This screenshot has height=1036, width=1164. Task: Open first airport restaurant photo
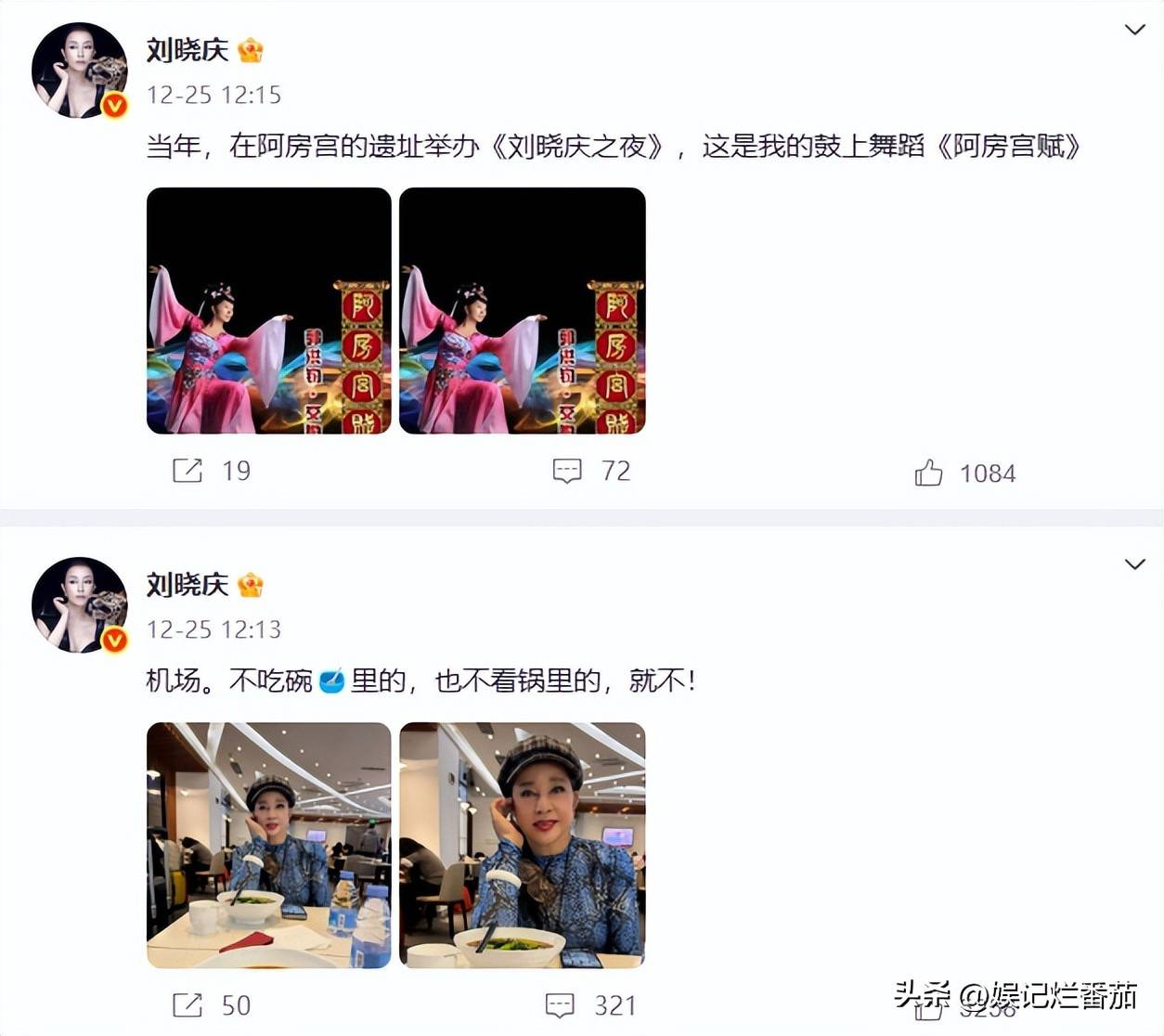pyautogui.click(x=269, y=845)
